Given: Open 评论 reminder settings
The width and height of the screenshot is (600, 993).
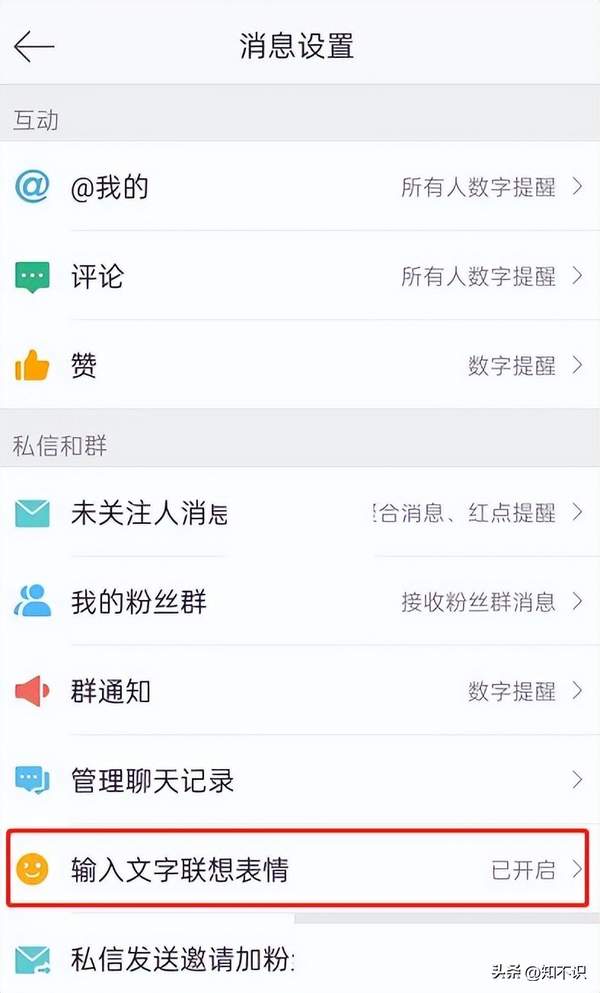Looking at the screenshot, I should click(x=300, y=276).
